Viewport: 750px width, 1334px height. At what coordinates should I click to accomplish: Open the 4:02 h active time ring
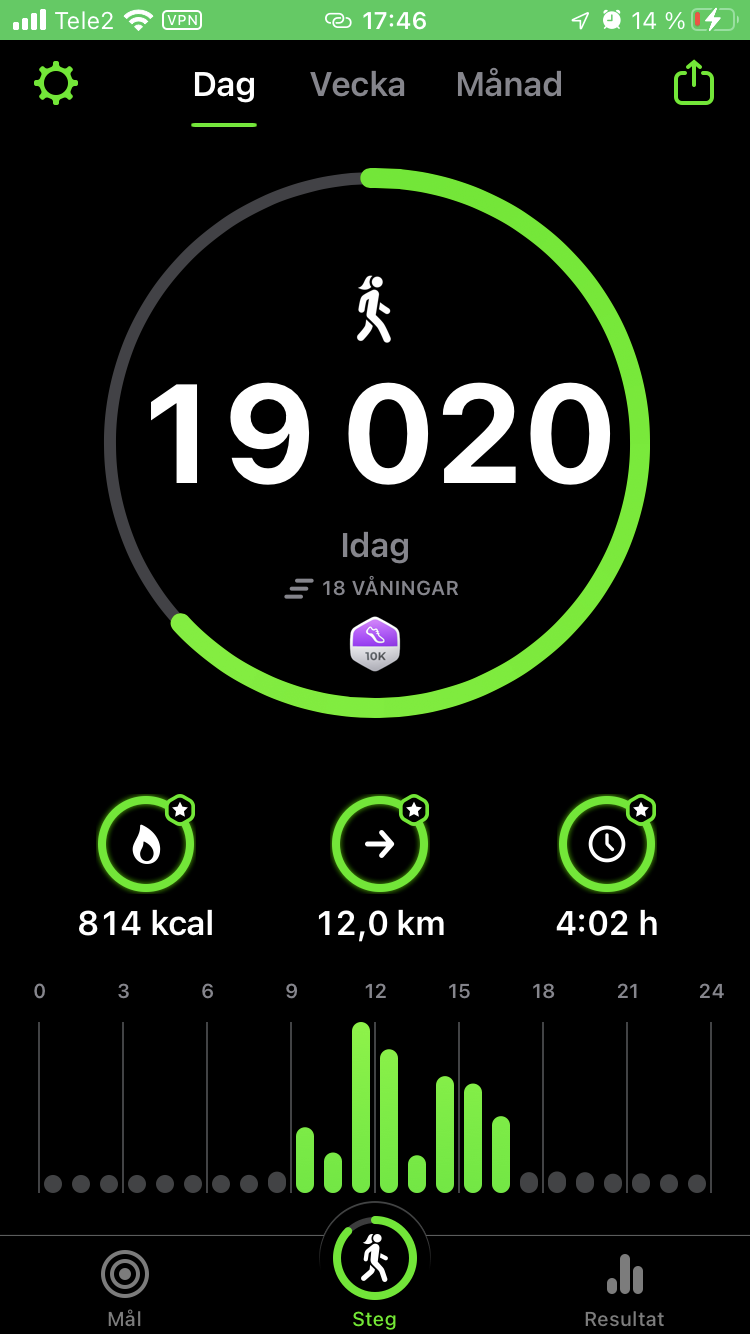pyautogui.click(x=607, y=846)
